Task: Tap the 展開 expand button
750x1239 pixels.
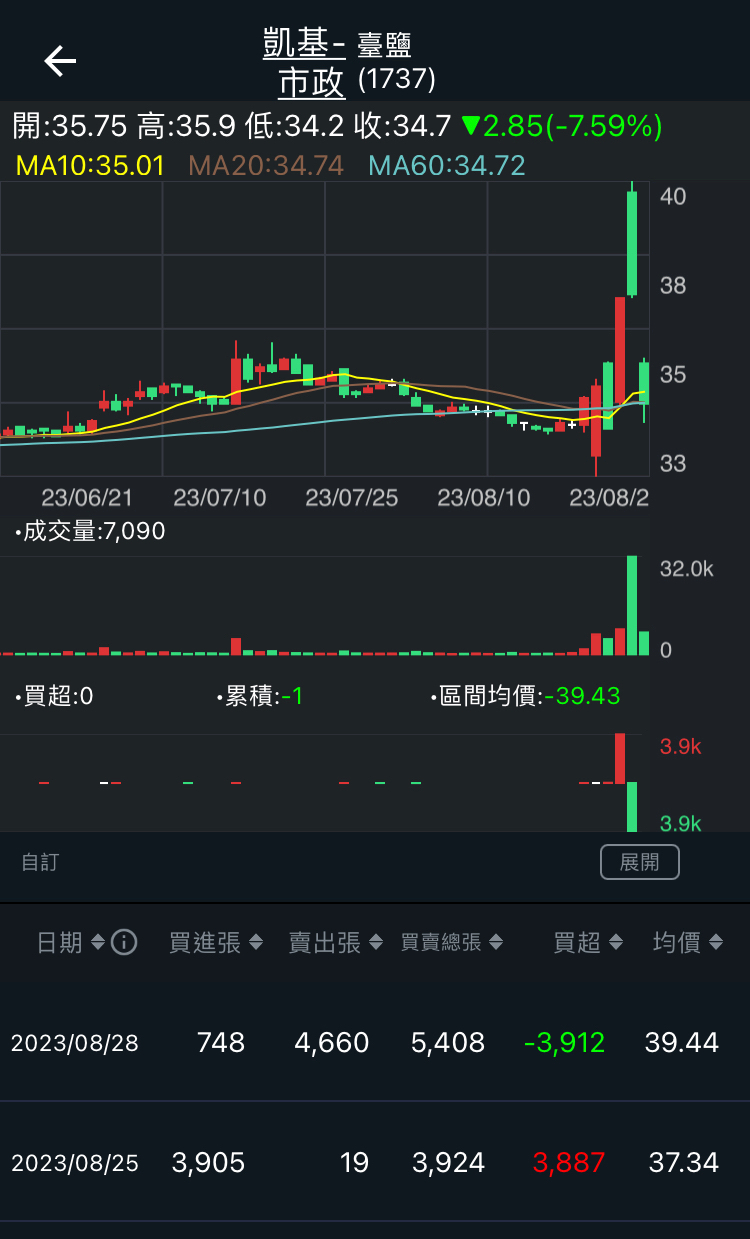Action: click(639, 862)
